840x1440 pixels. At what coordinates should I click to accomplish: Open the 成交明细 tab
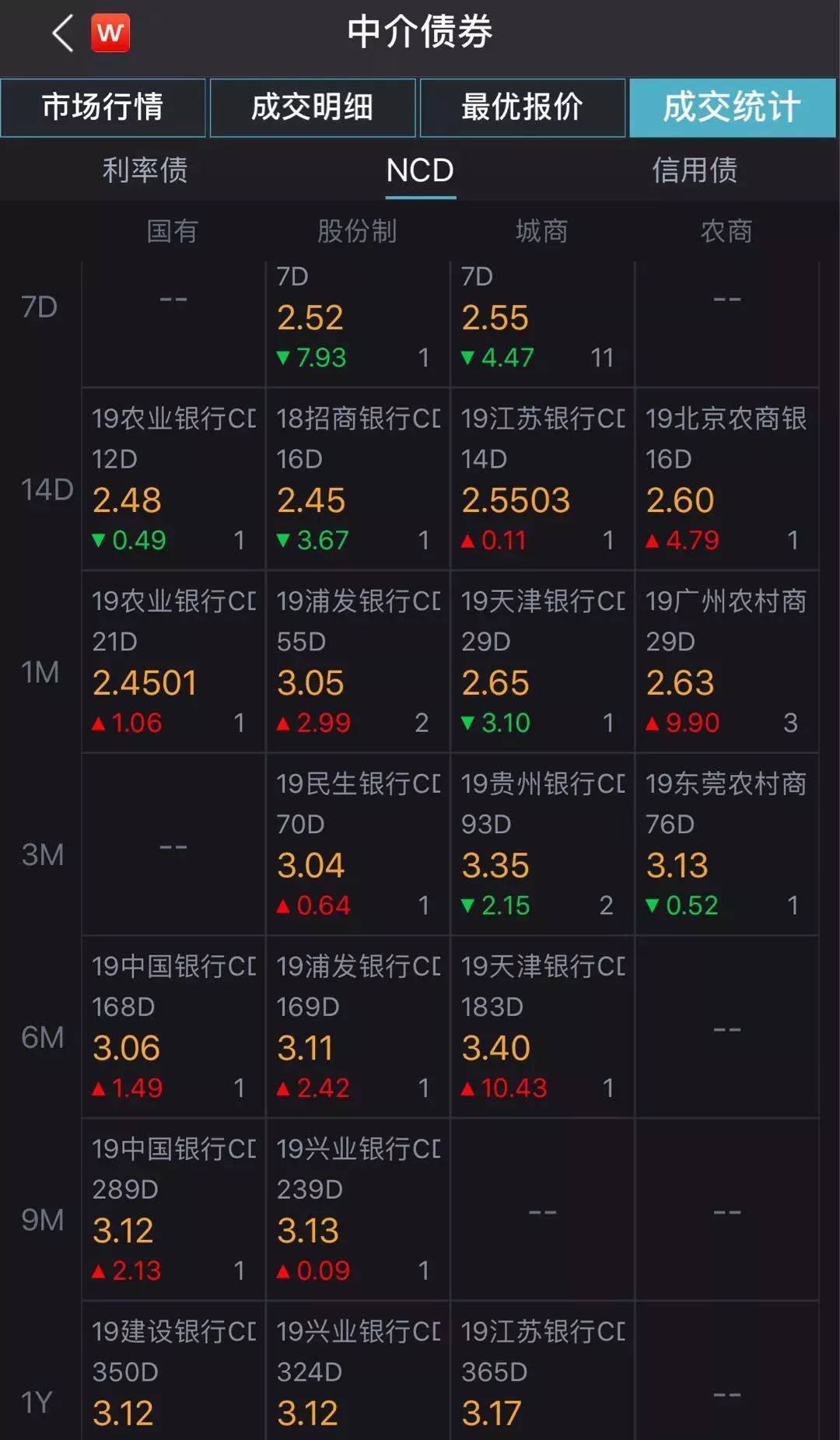pos(313,108)
